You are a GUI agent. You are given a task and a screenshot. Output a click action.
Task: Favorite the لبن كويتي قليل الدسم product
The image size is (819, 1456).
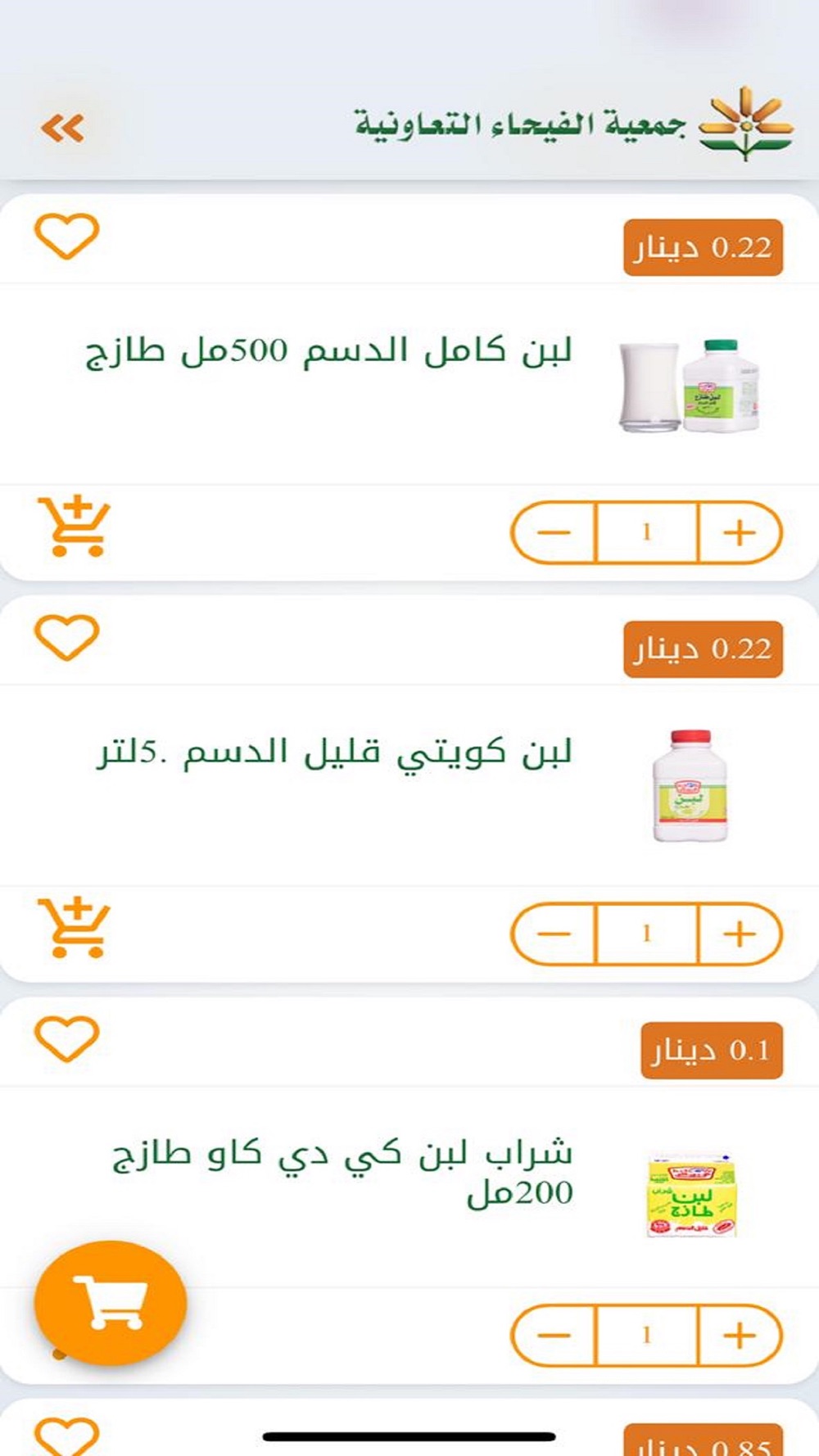[66, 637]
